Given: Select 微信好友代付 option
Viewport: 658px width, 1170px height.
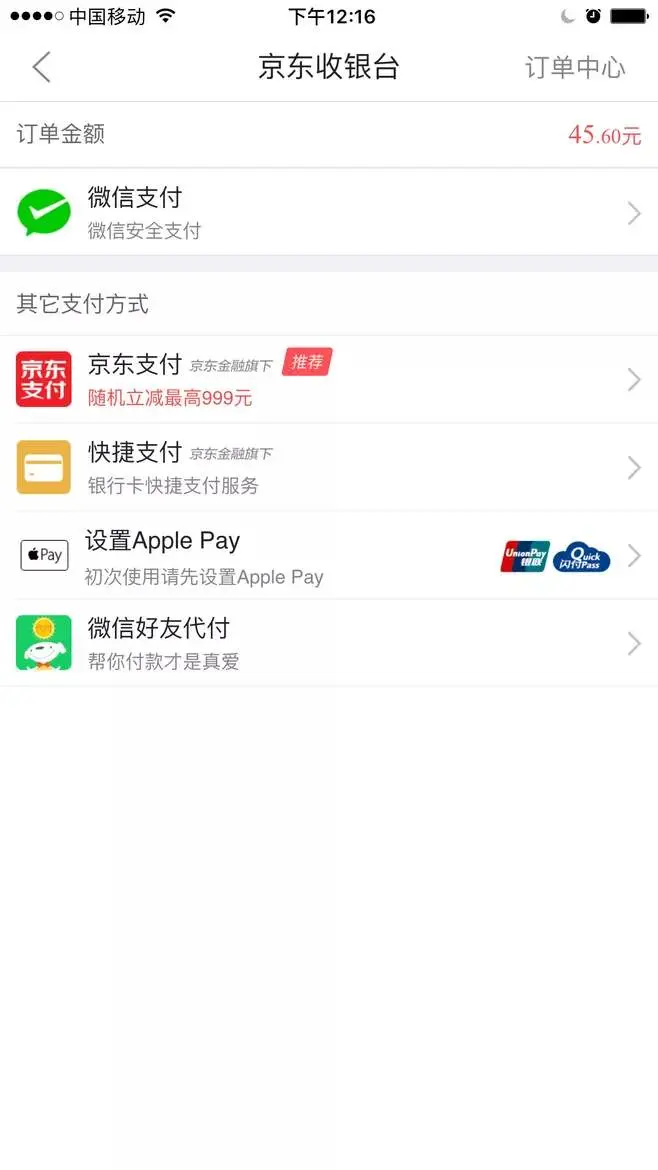Looking at the screenshot, I should (x=329, y=642).
